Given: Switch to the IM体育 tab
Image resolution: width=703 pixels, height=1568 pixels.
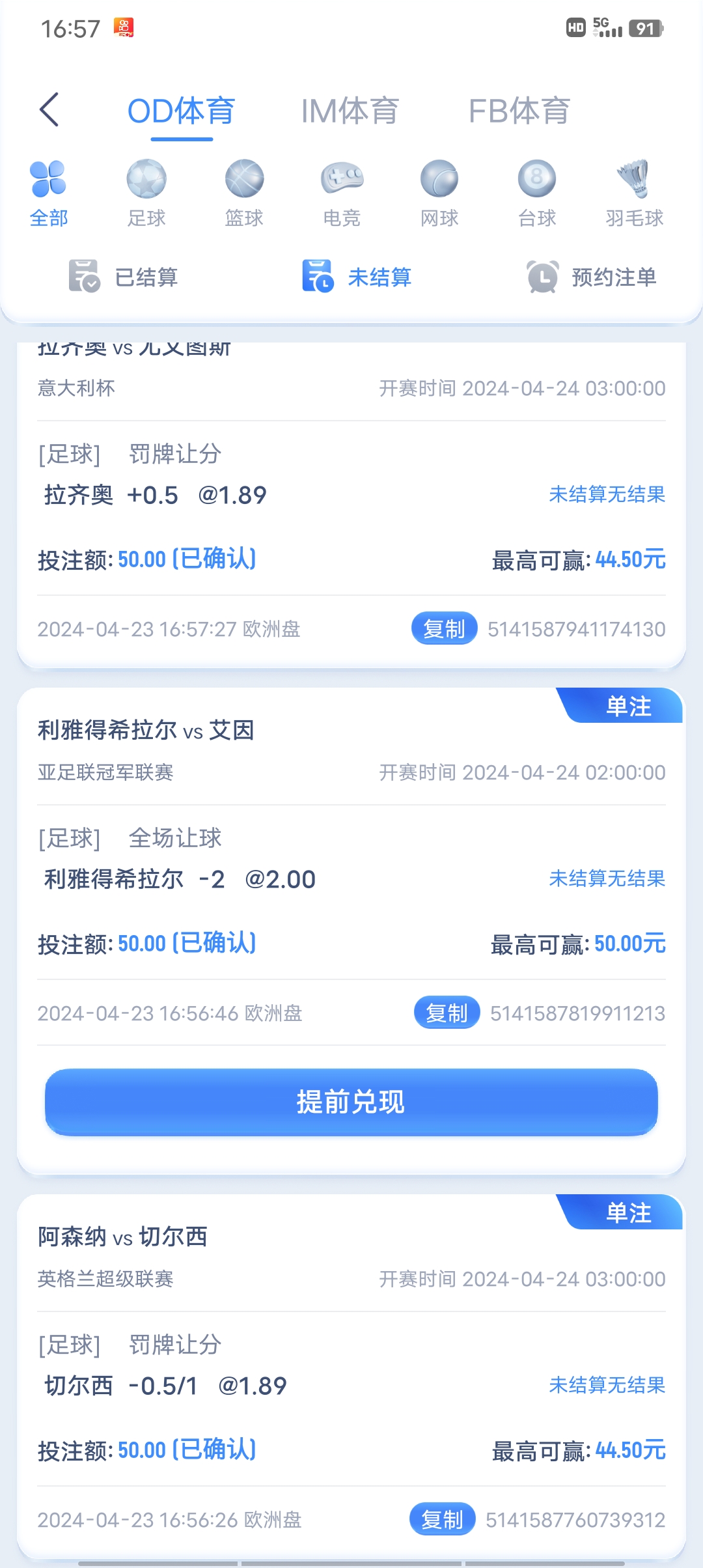Looking at the screenshot, I should 350,111.
